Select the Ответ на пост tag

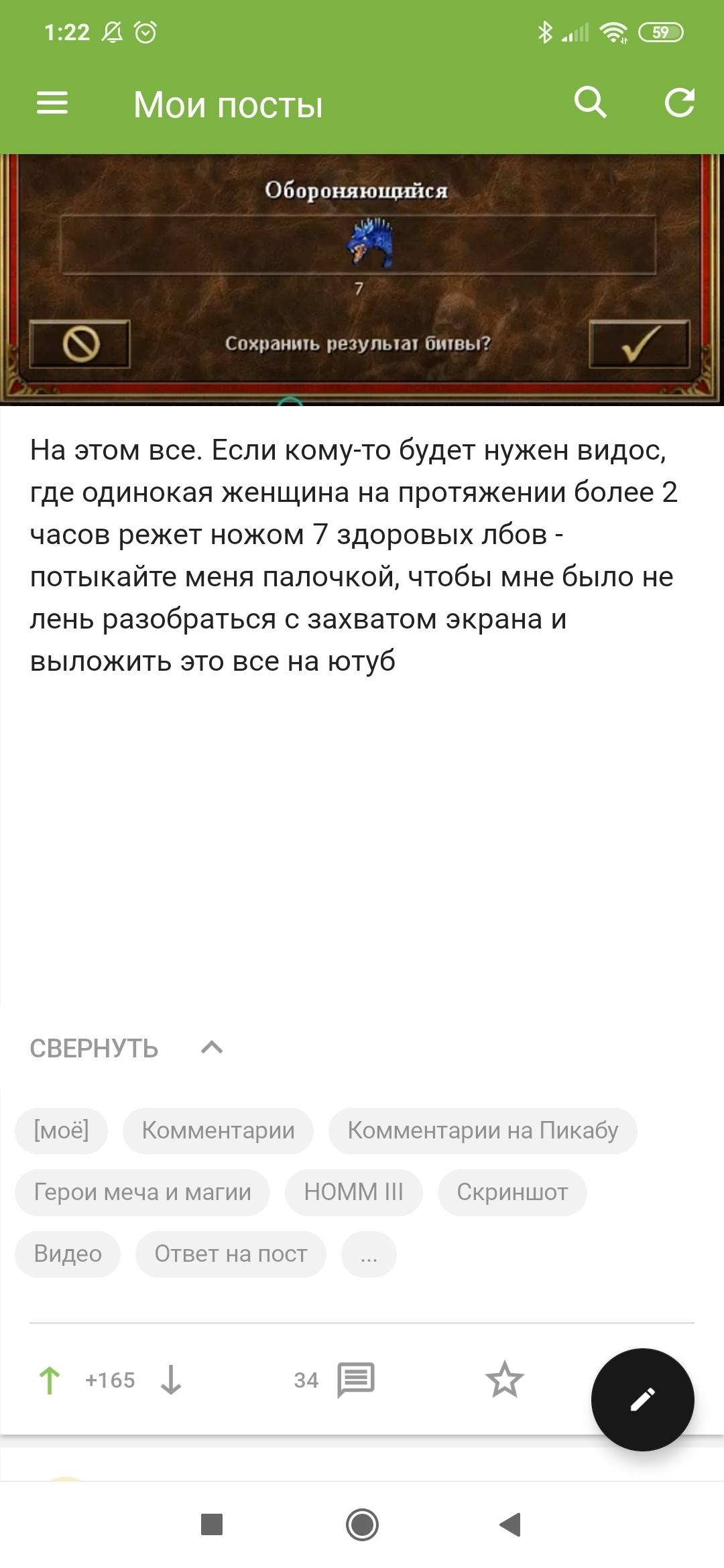point(231,1254)
